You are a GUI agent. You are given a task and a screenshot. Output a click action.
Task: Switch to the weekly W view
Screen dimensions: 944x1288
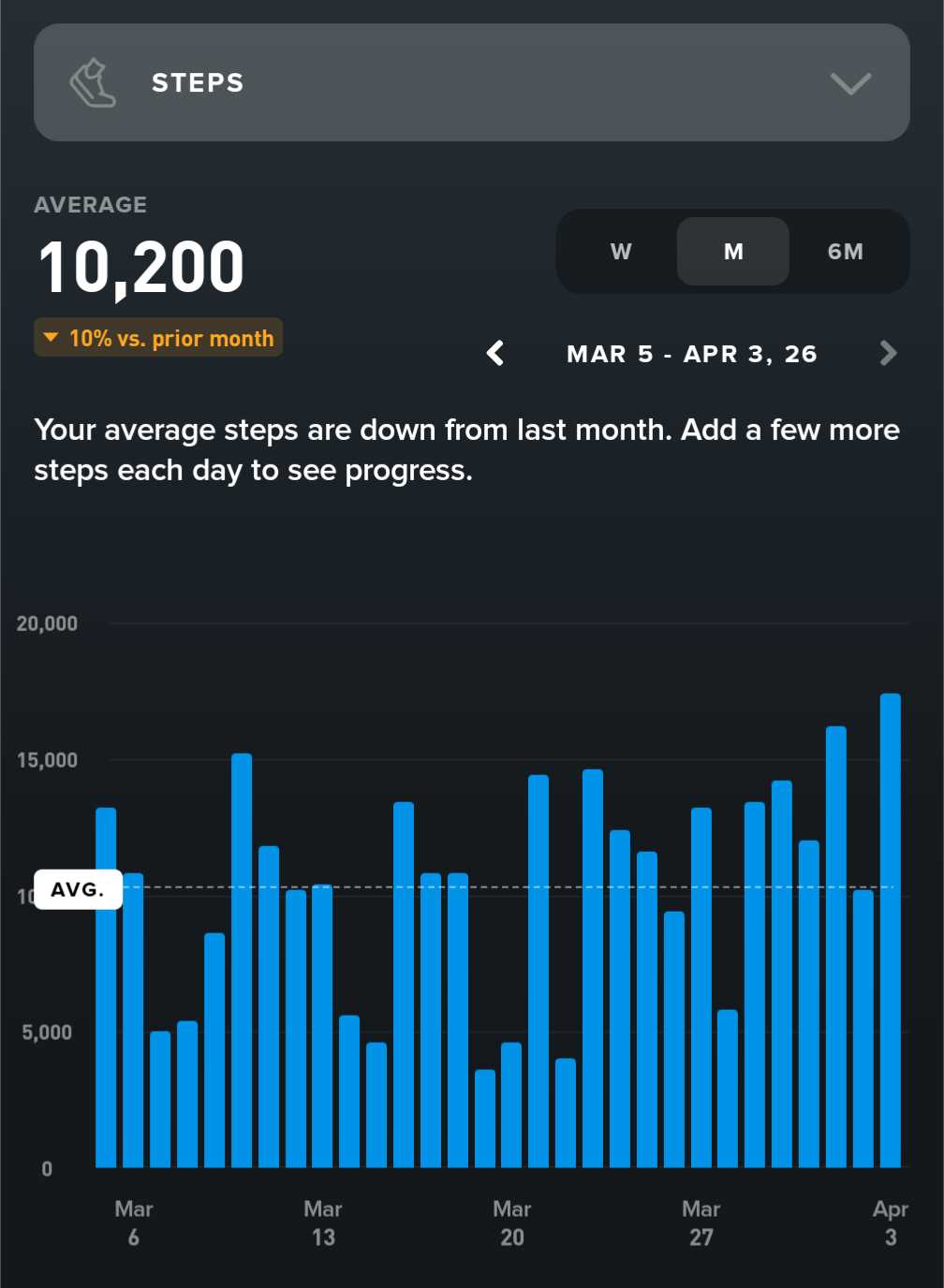click(x=621, y=252)
